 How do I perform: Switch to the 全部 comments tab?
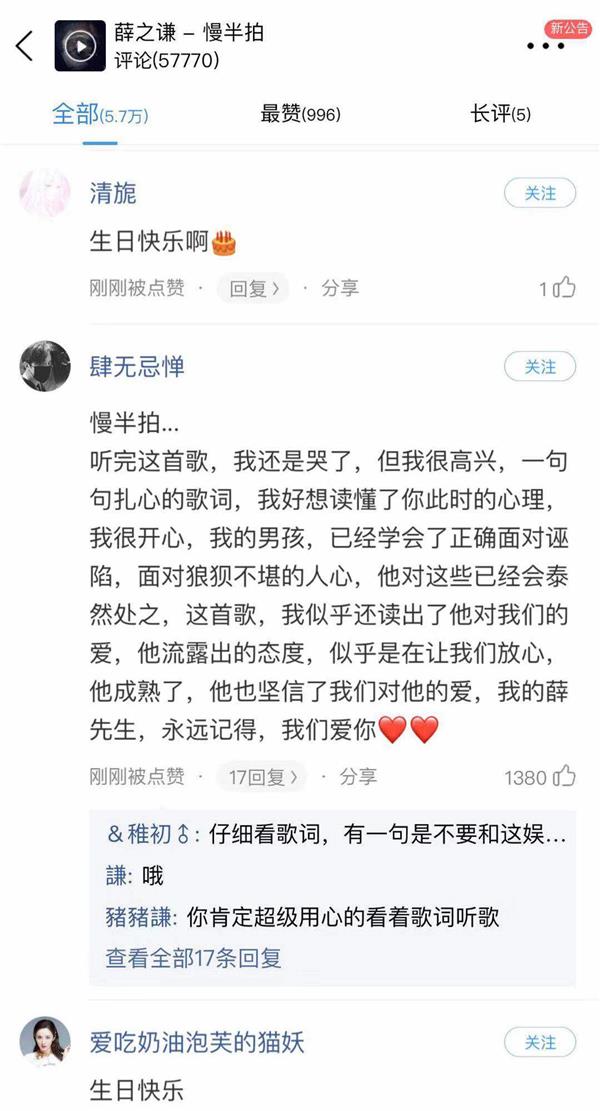pyautogui.click(x=99, y=114)
